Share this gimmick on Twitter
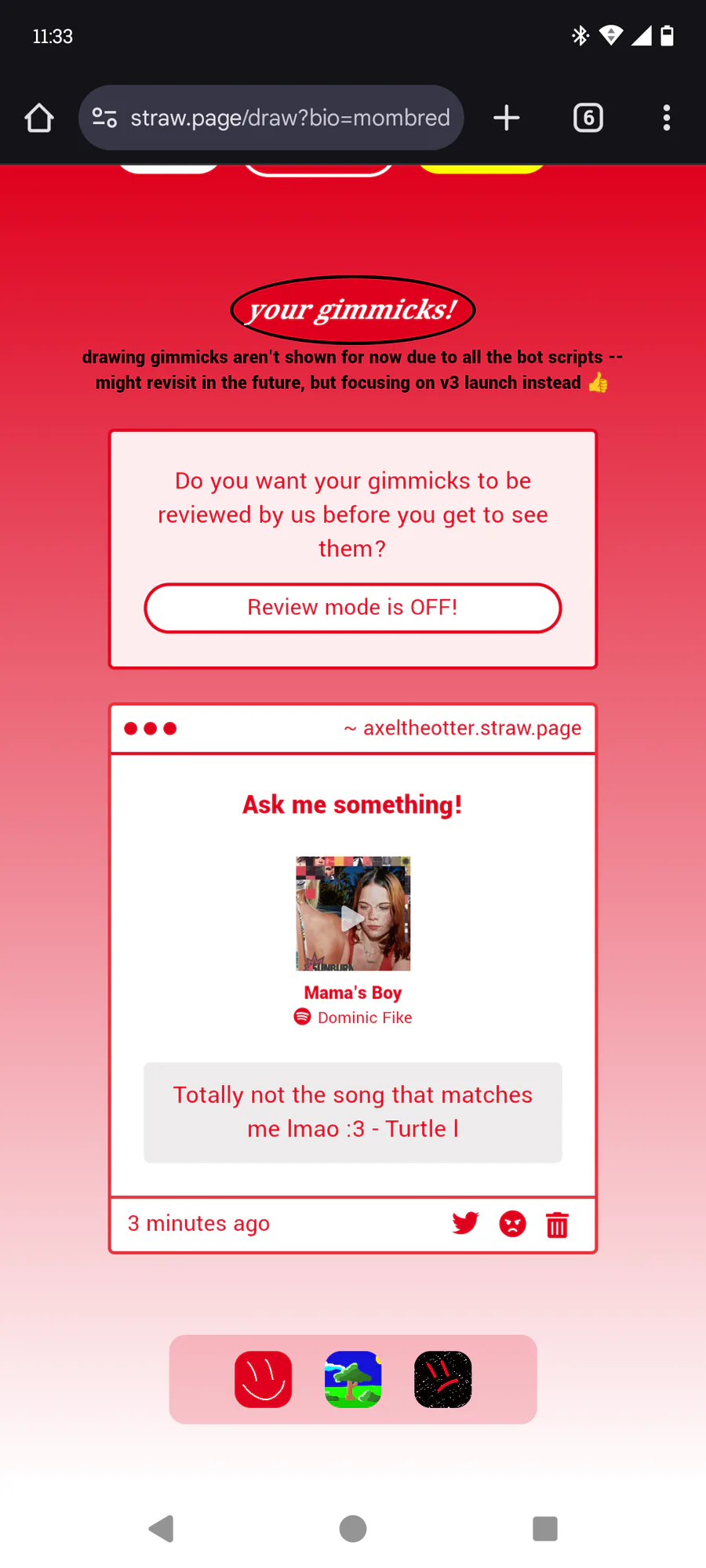 pos(465,1223)
